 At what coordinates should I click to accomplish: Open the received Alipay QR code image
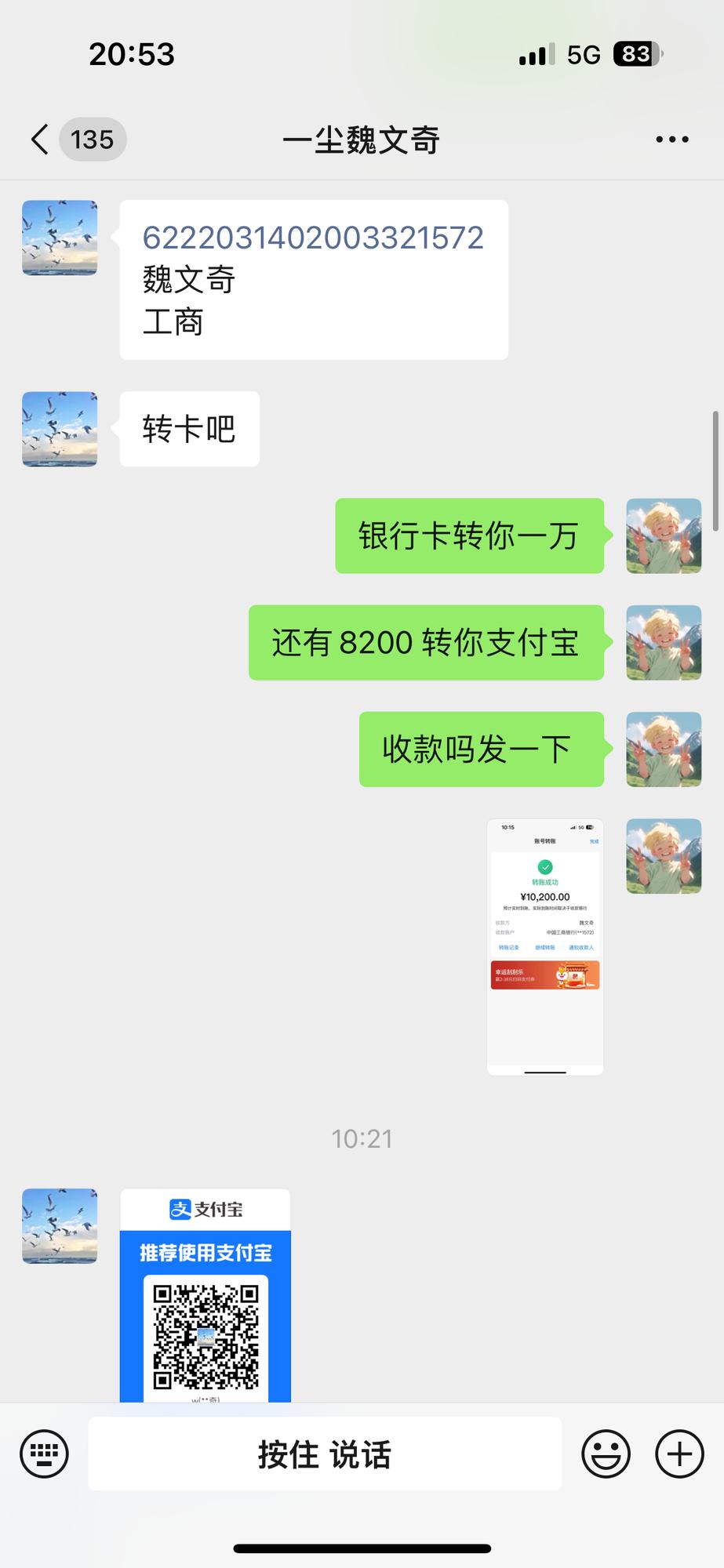tap(206, 1295)
